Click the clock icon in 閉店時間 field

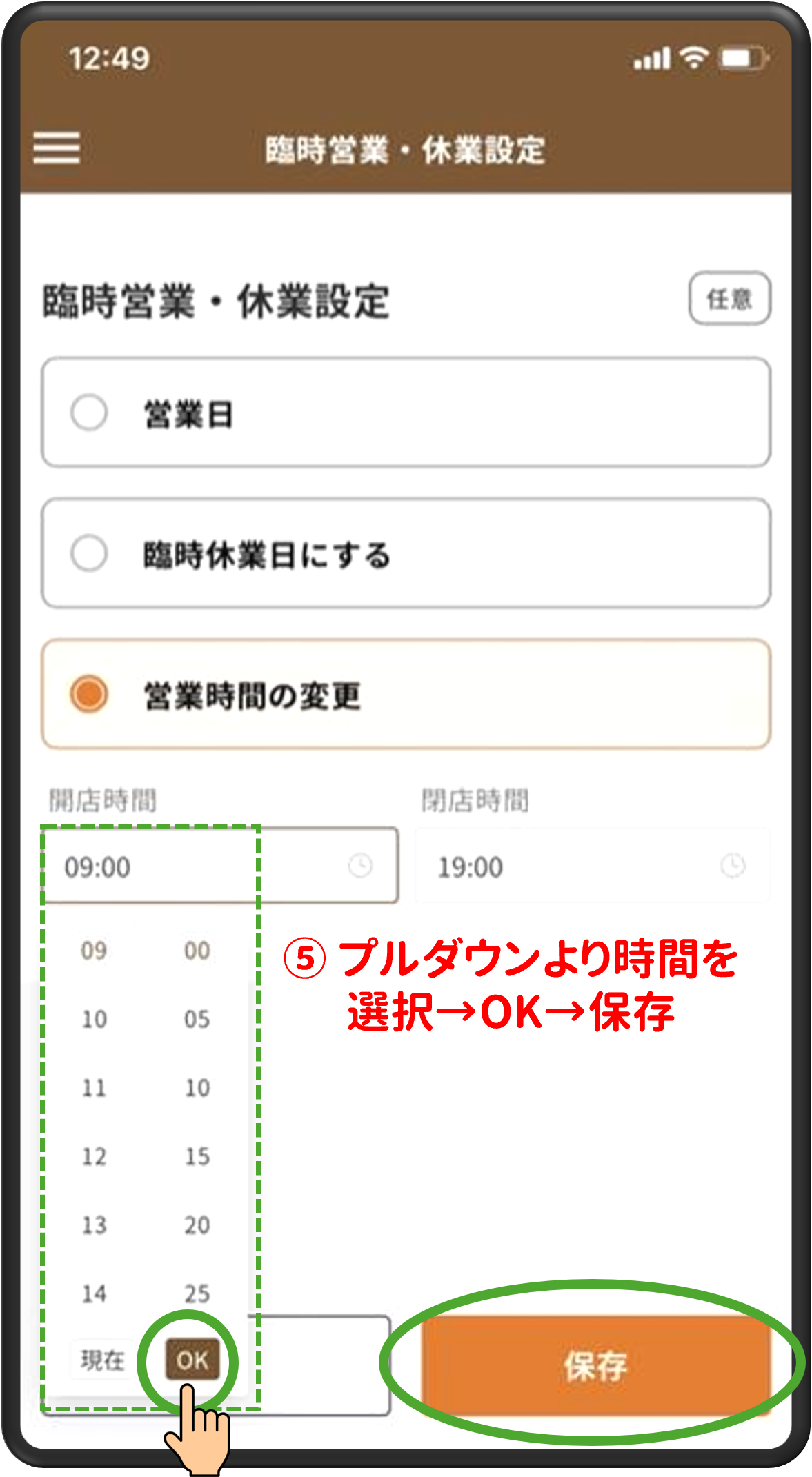tap(732, 864)
